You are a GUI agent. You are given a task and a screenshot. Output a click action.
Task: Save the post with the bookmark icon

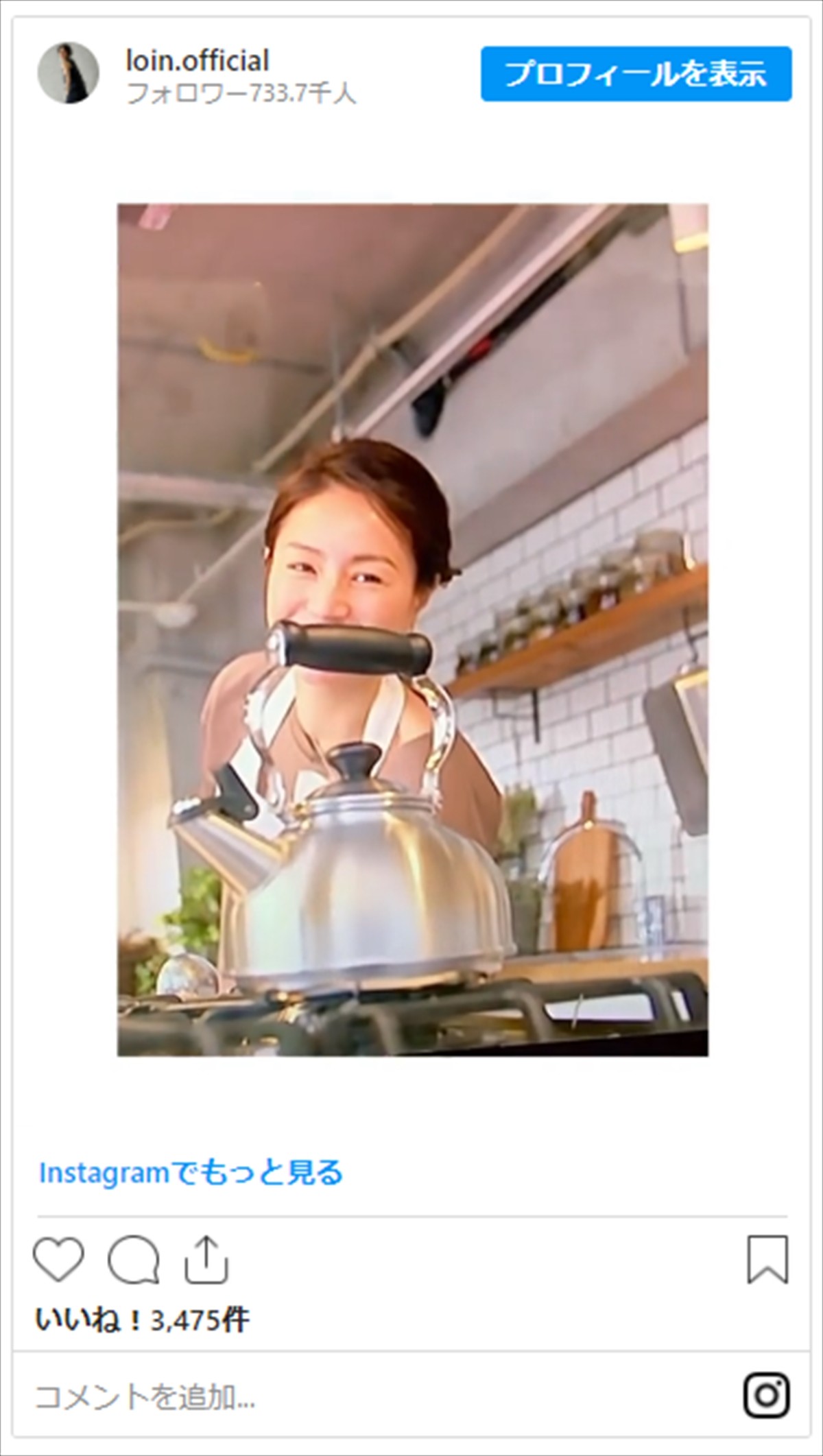(x=767, y=1259)
